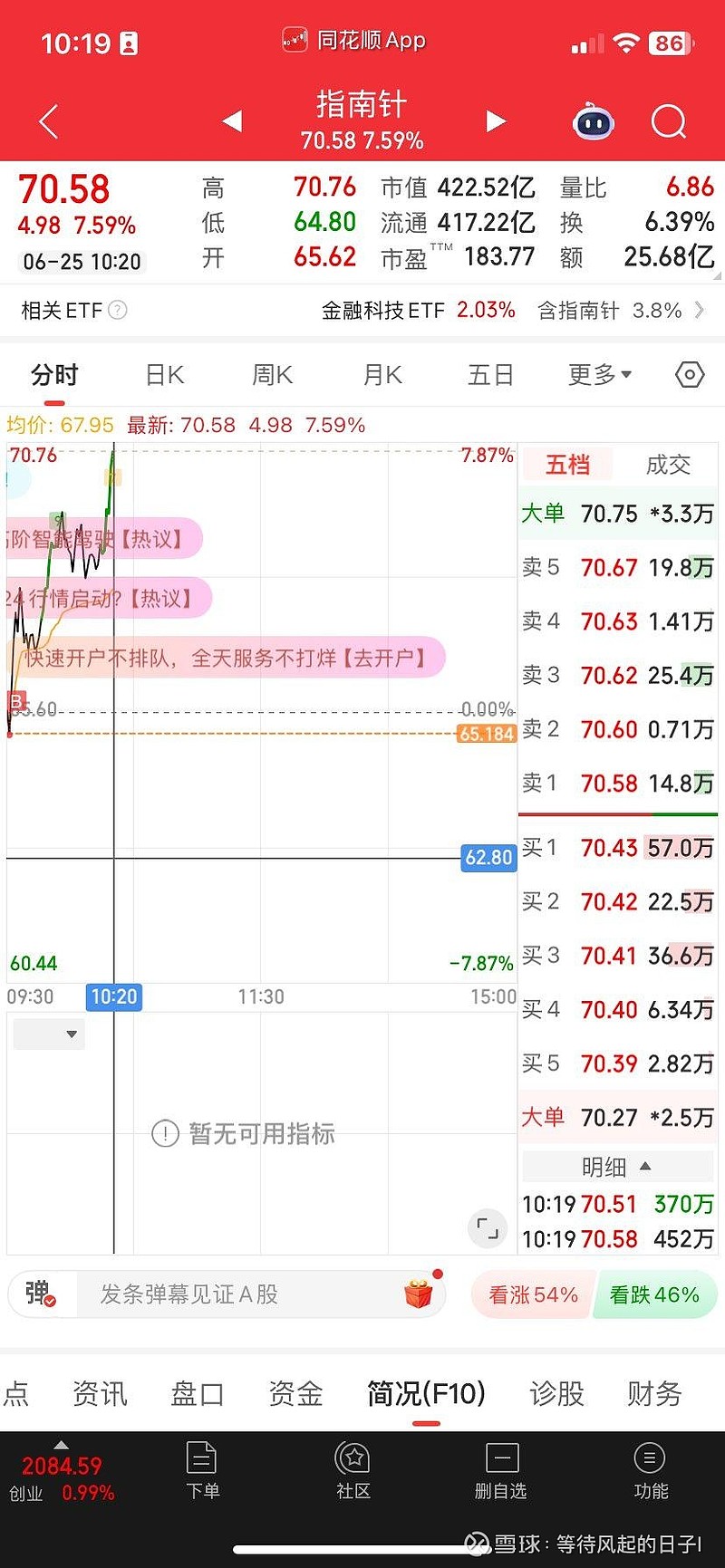Open 下单 to place an order
Image resolution: width=725 pixels, height=1568 pixels.
202,1472
